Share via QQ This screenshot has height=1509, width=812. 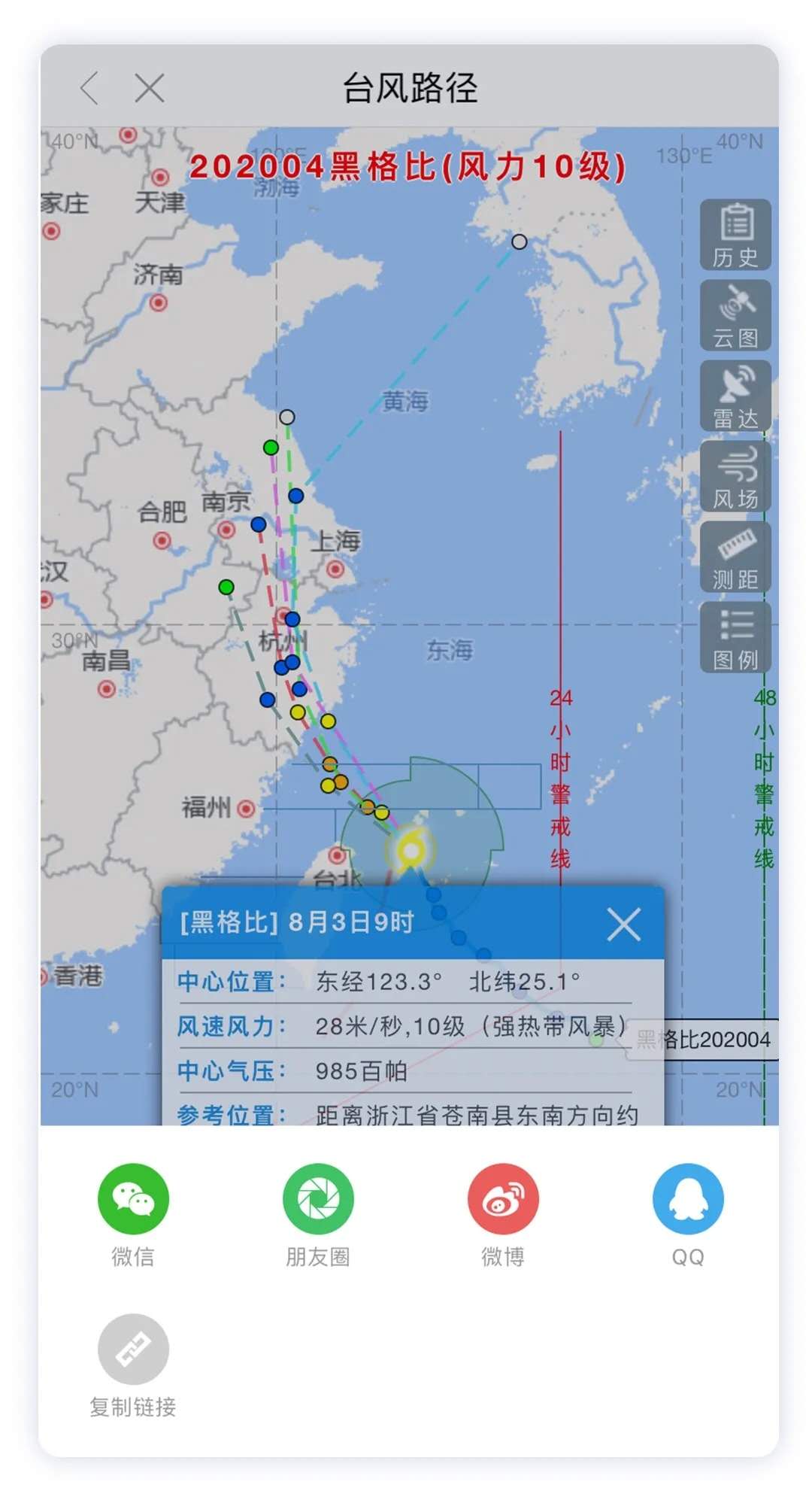pos(688,1199)
